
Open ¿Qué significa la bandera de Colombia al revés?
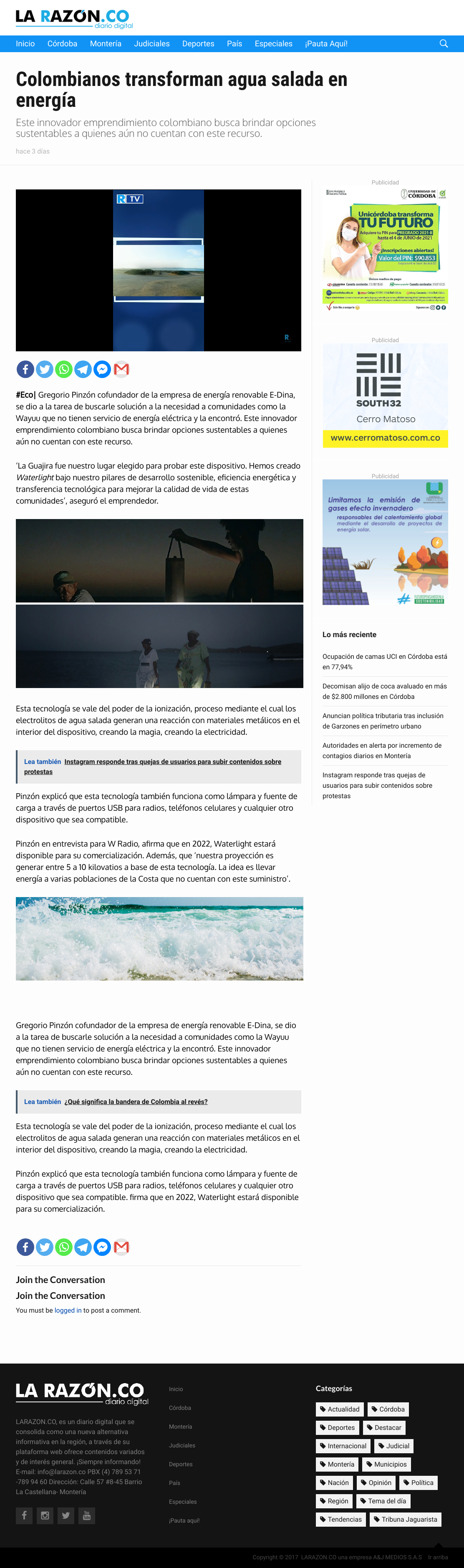pyautogui.click(x=136, y=1102)
